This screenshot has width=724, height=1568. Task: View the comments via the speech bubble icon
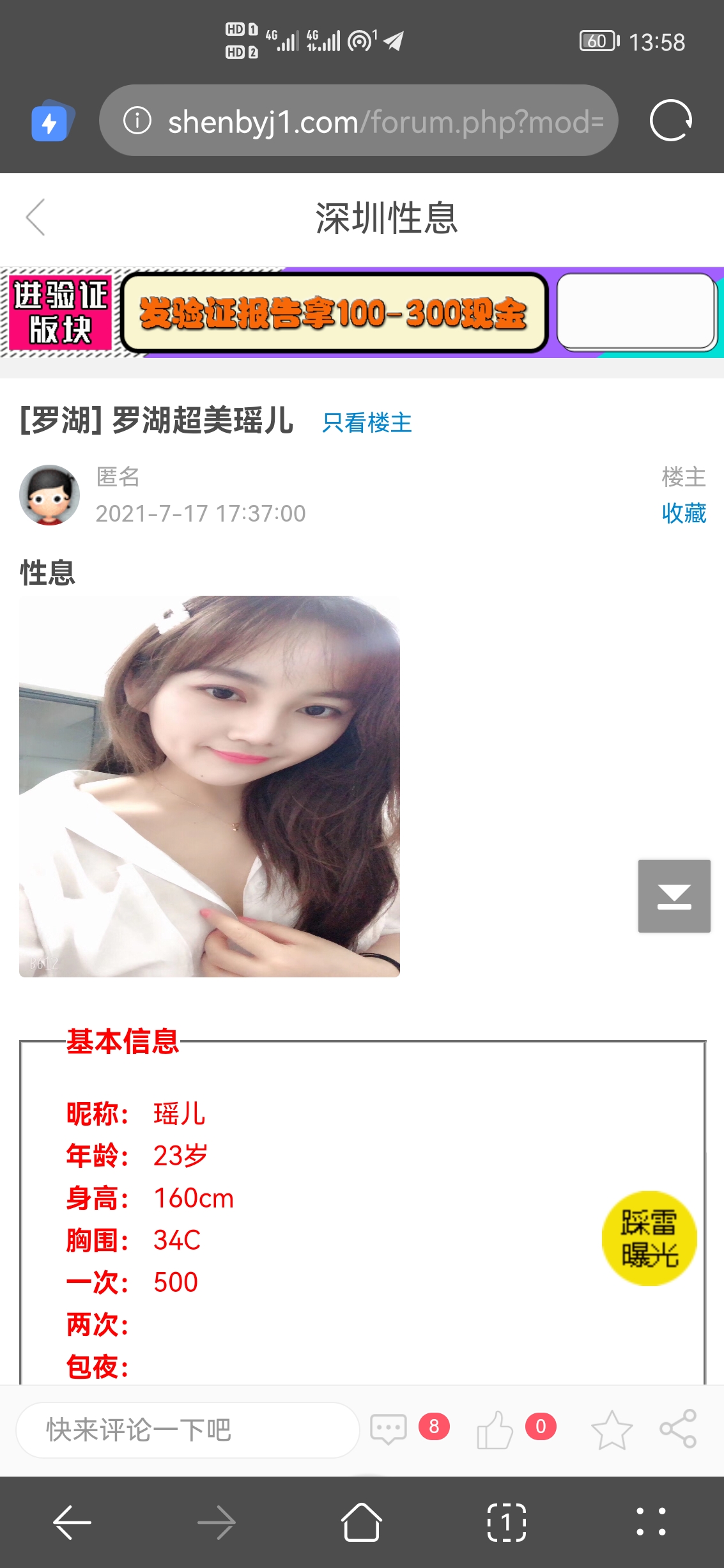tap(389, 1429)
